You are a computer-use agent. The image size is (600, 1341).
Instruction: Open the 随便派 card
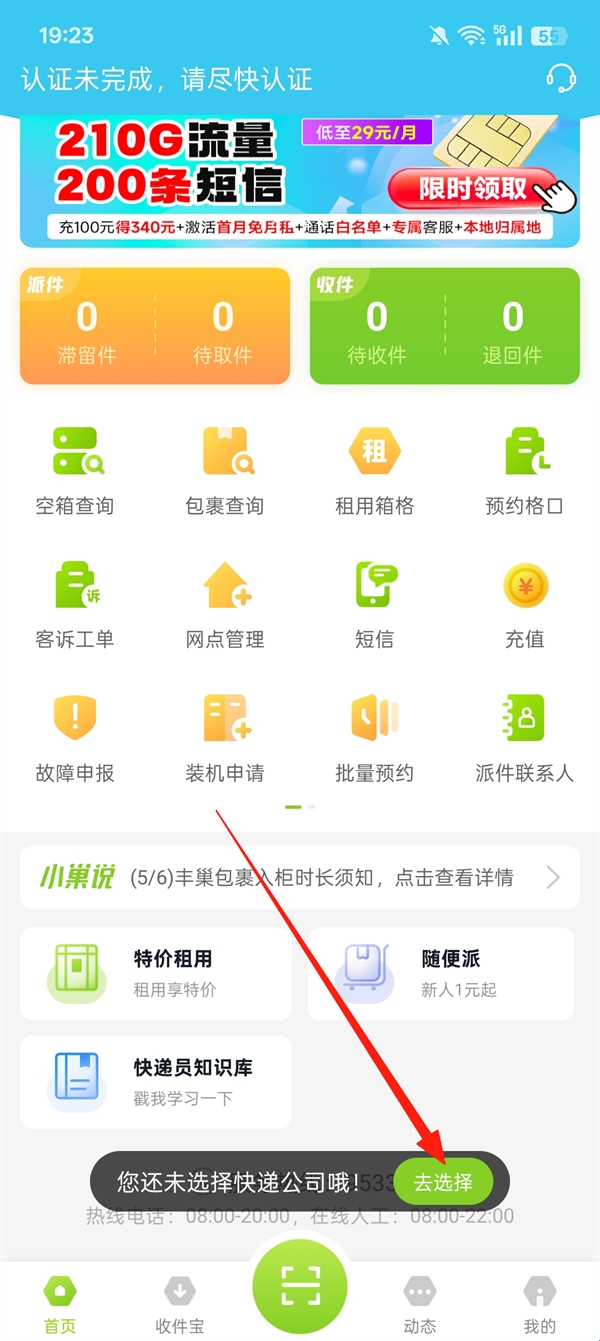pyautogui.click(x=440, y=973)
